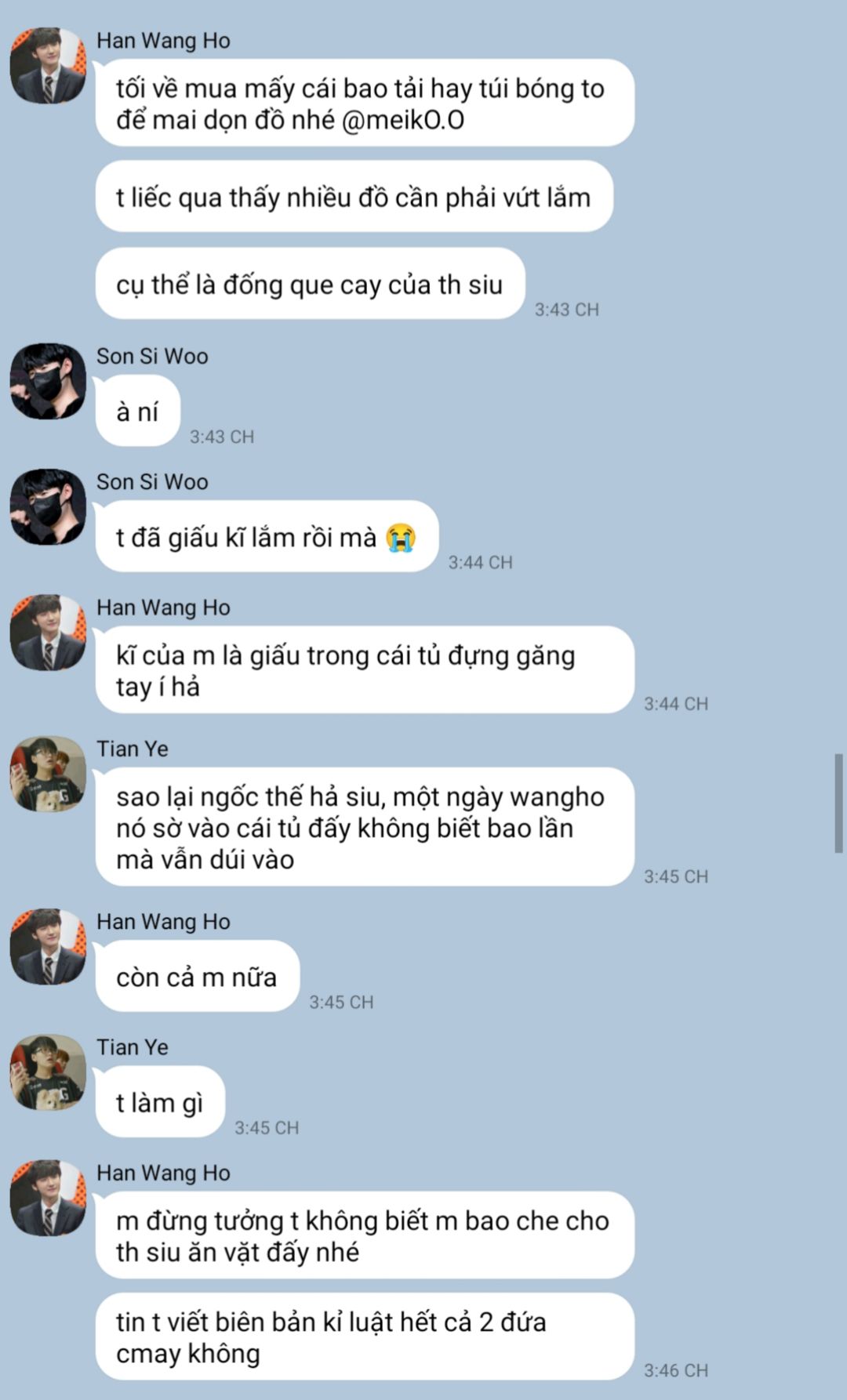The height and width of the screenshot is (1400, 847).
Task: Tap the @meikO.O mention
Action: pos(403,120)
